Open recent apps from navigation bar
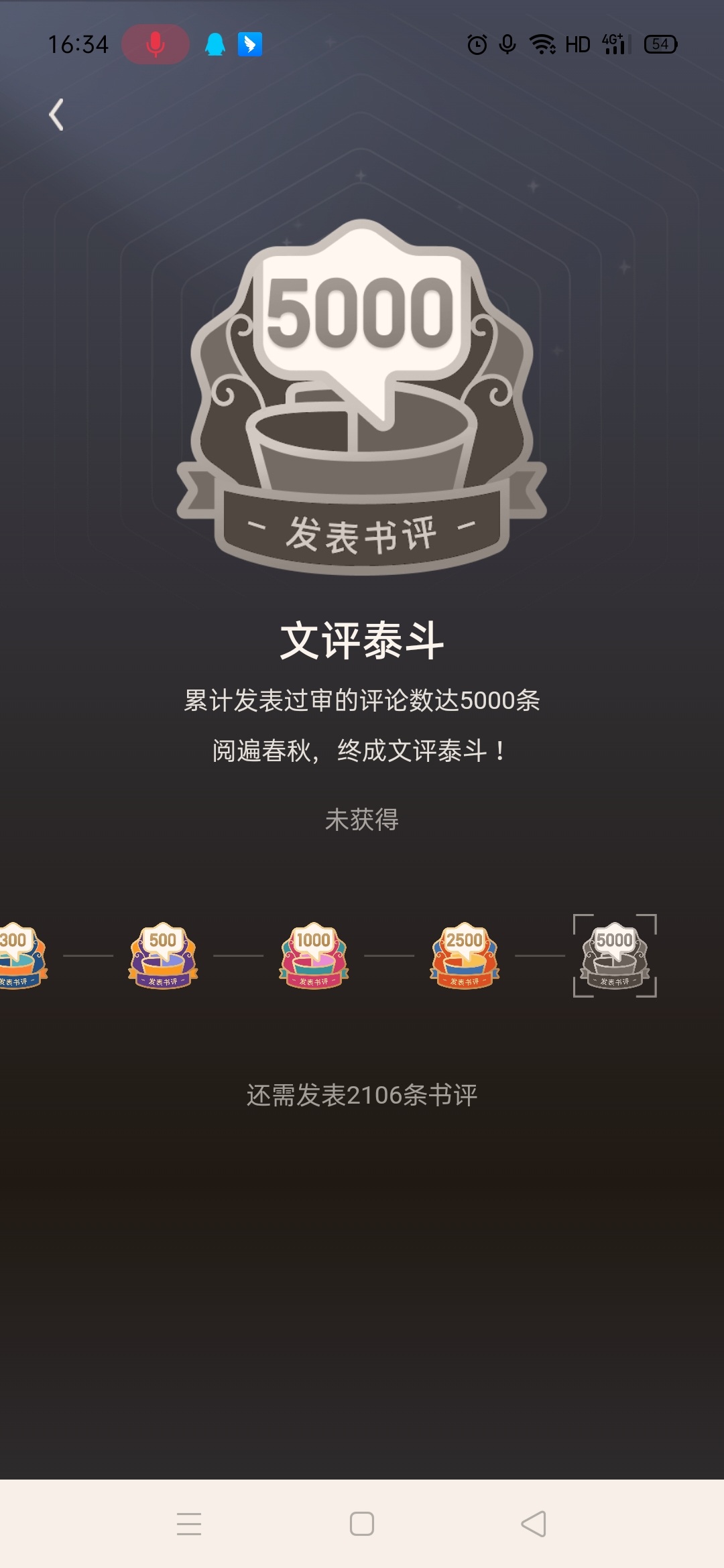Screen dimensions: 724x1568 tap(189, 1523)
